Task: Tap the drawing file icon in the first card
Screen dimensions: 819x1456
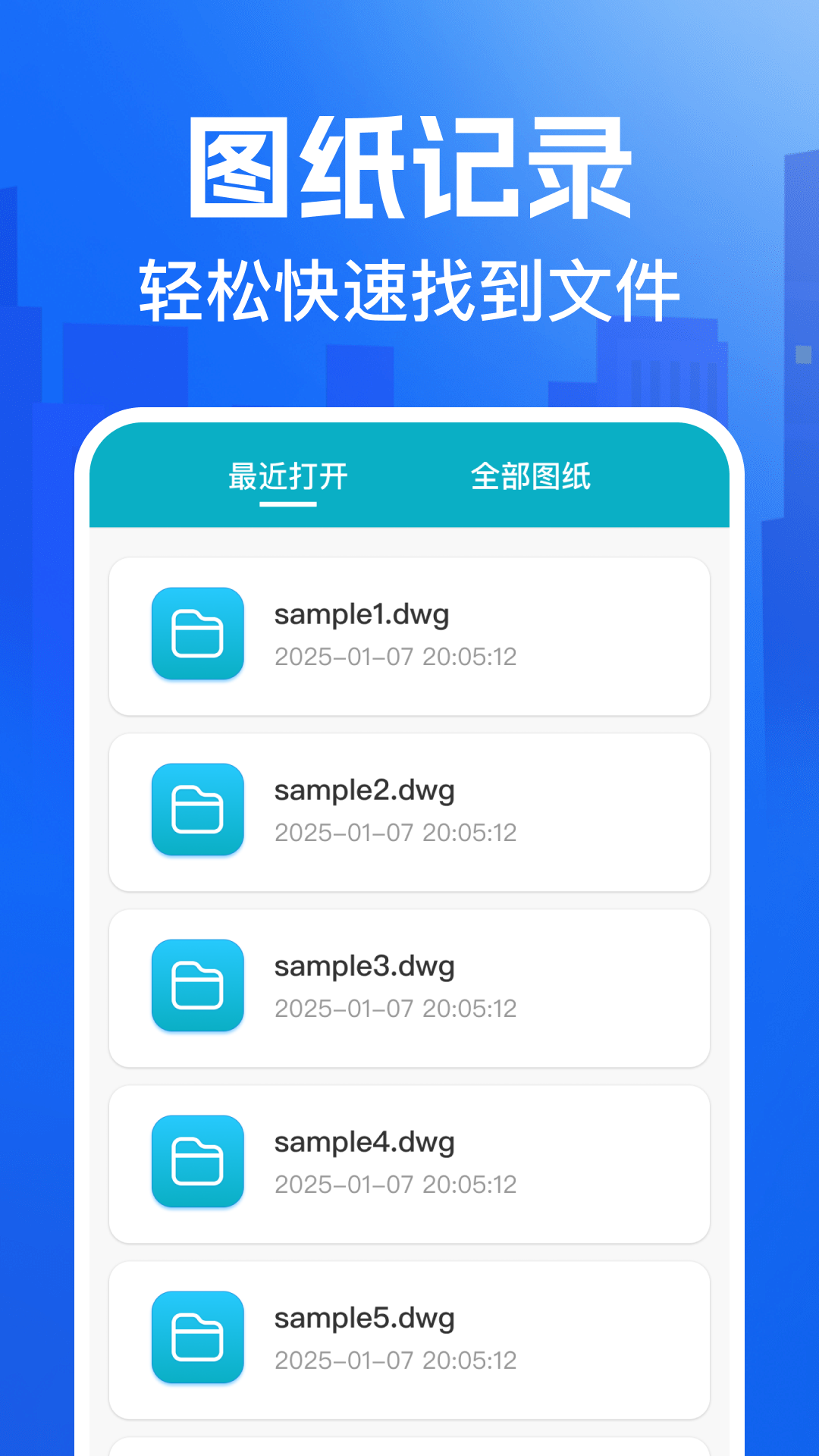Action: 197,635
